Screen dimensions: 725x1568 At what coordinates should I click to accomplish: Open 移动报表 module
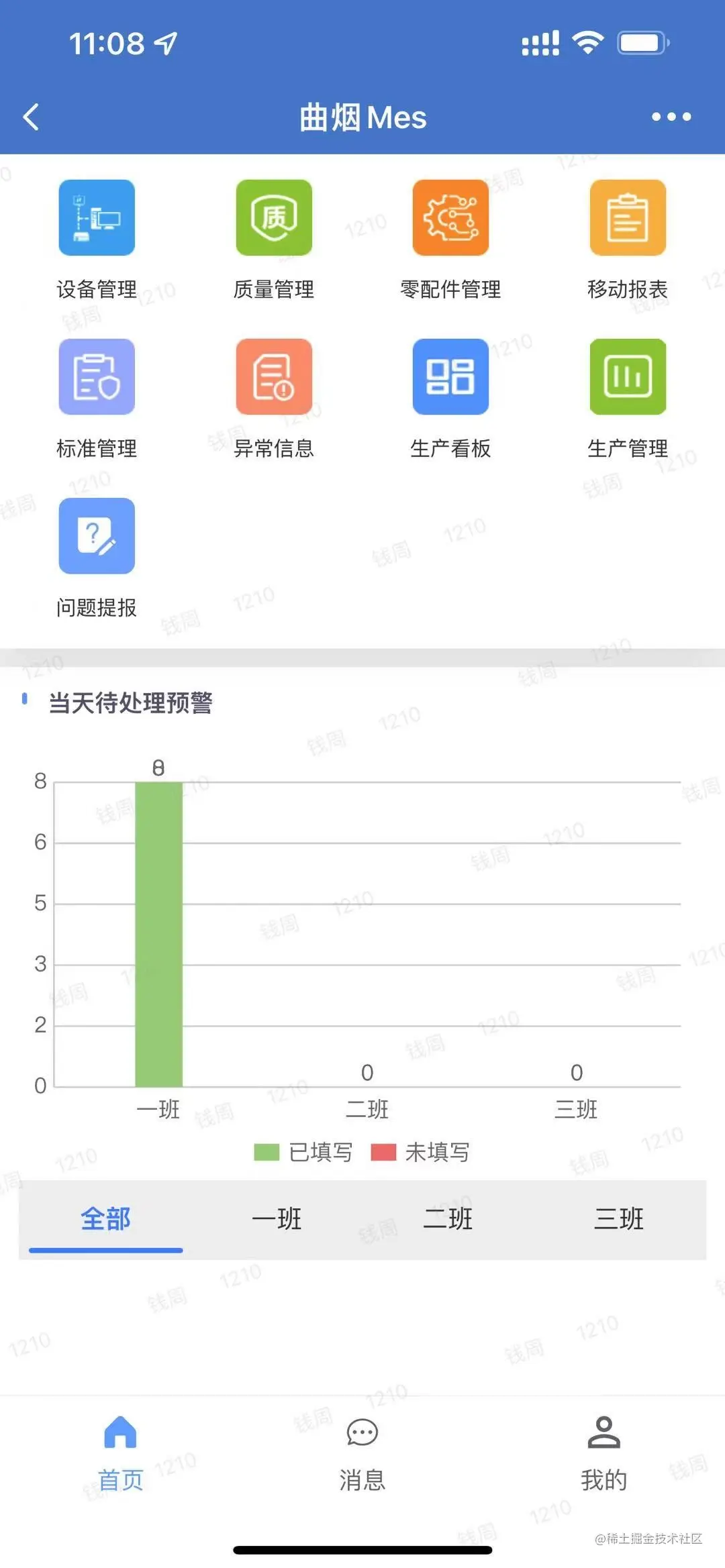pos(628,217)
